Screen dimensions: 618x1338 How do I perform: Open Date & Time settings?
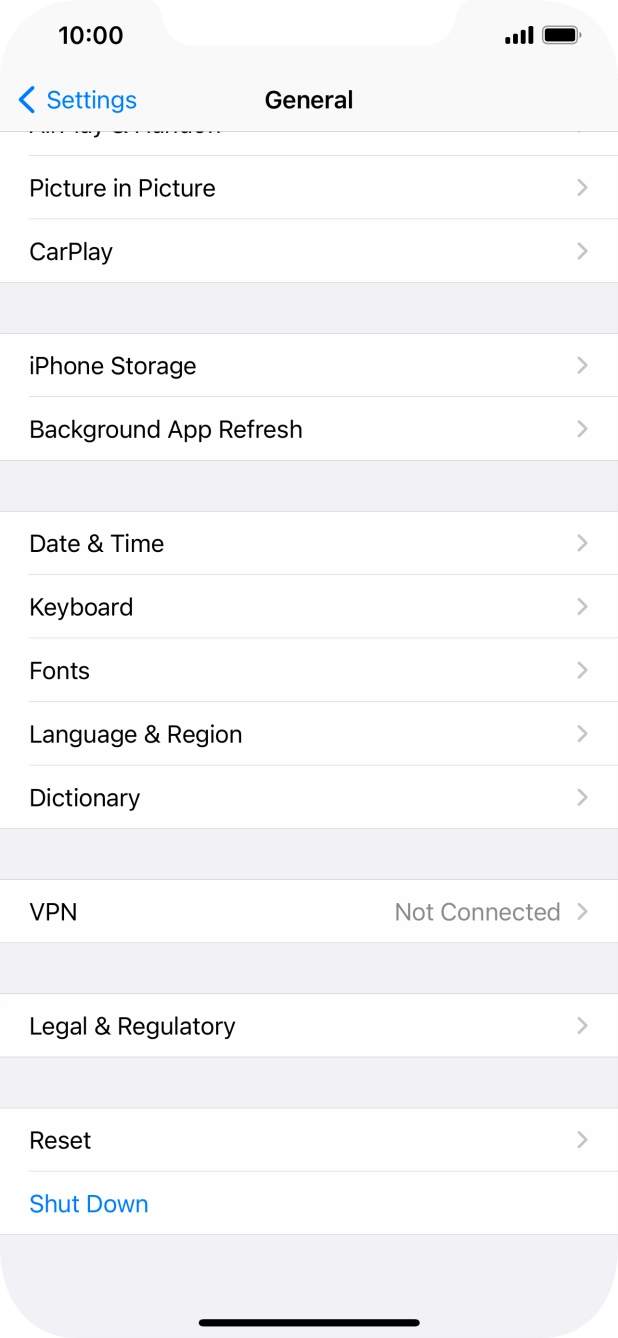point(308,544)
